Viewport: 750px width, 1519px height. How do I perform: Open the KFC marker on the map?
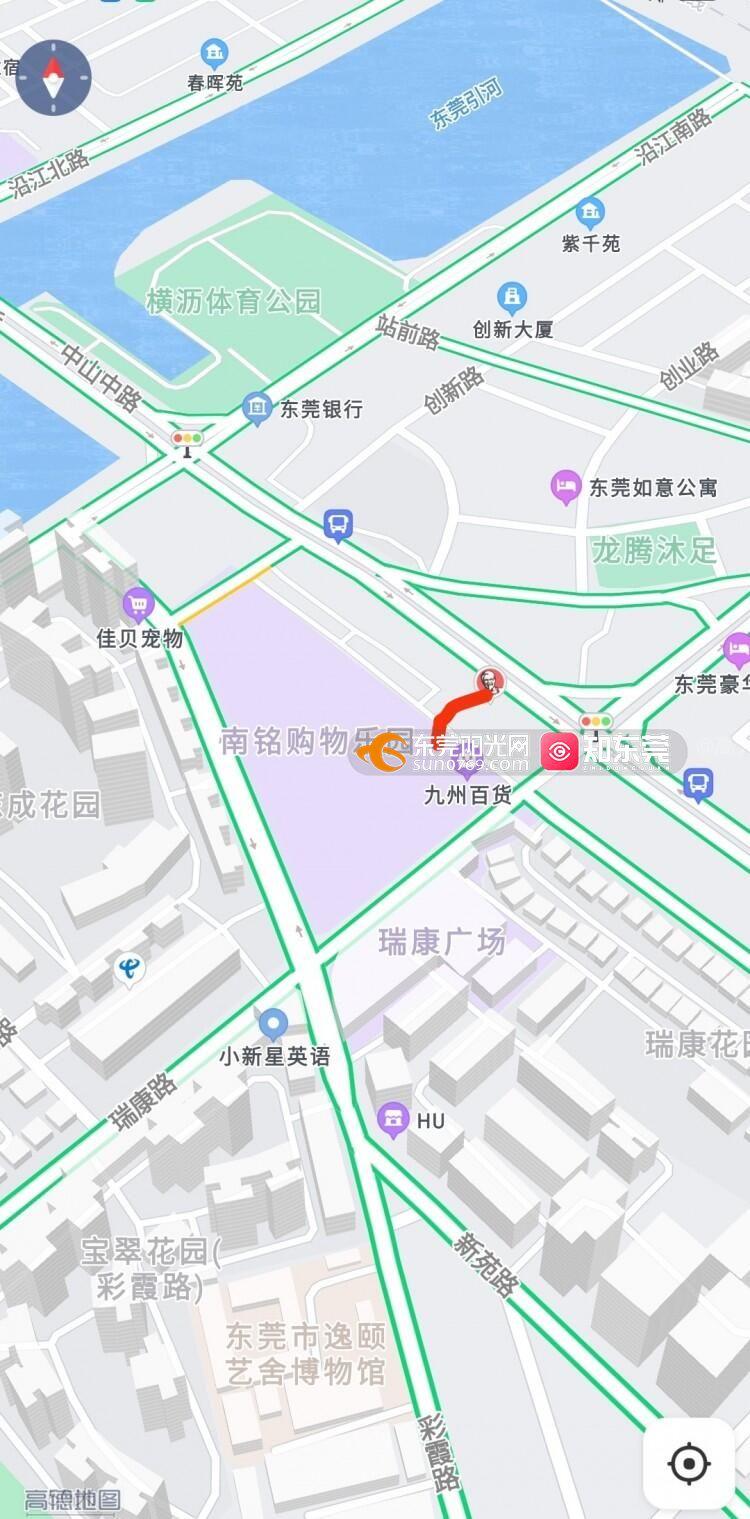coord(488,682)
